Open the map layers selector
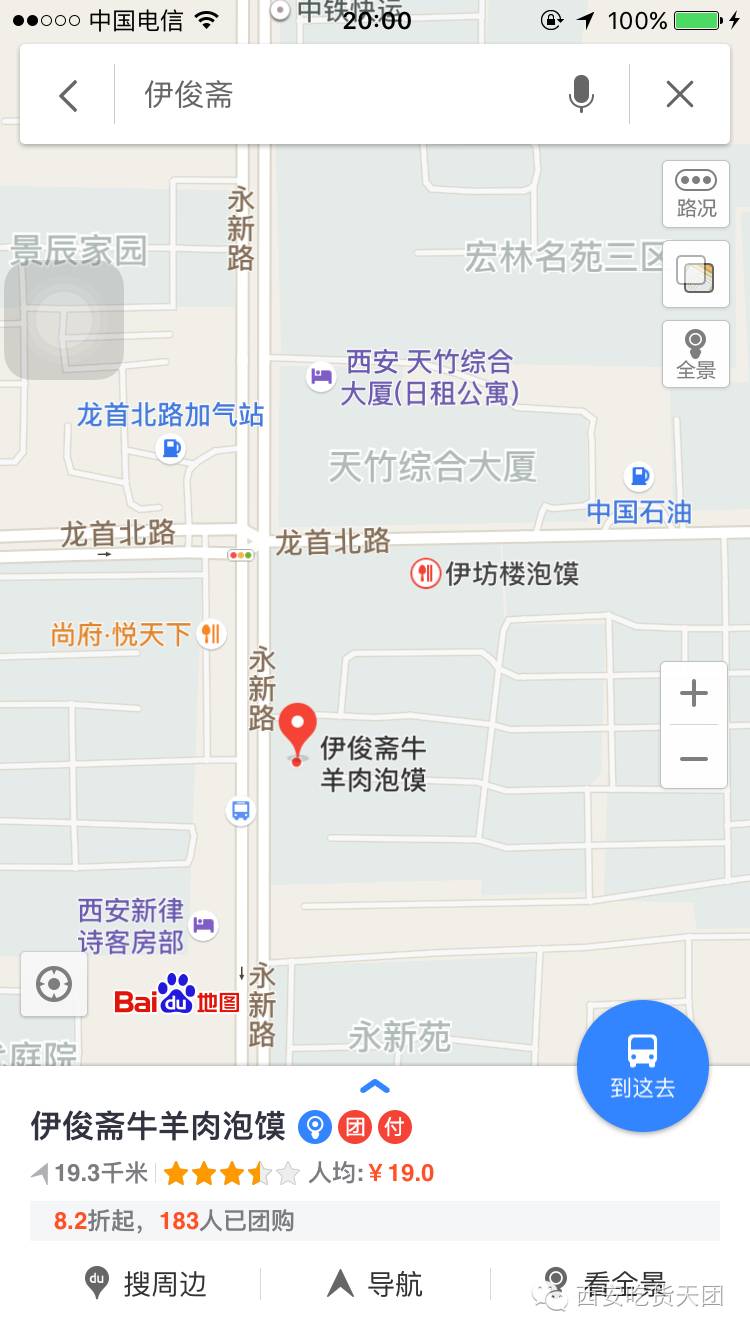Viewport: 750px width, 1334px height. pos(696,274)
